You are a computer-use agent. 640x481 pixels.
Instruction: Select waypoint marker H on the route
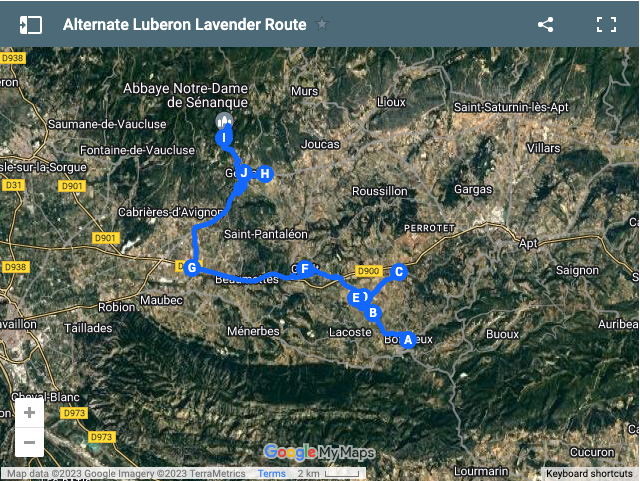(x=265, y=173)
